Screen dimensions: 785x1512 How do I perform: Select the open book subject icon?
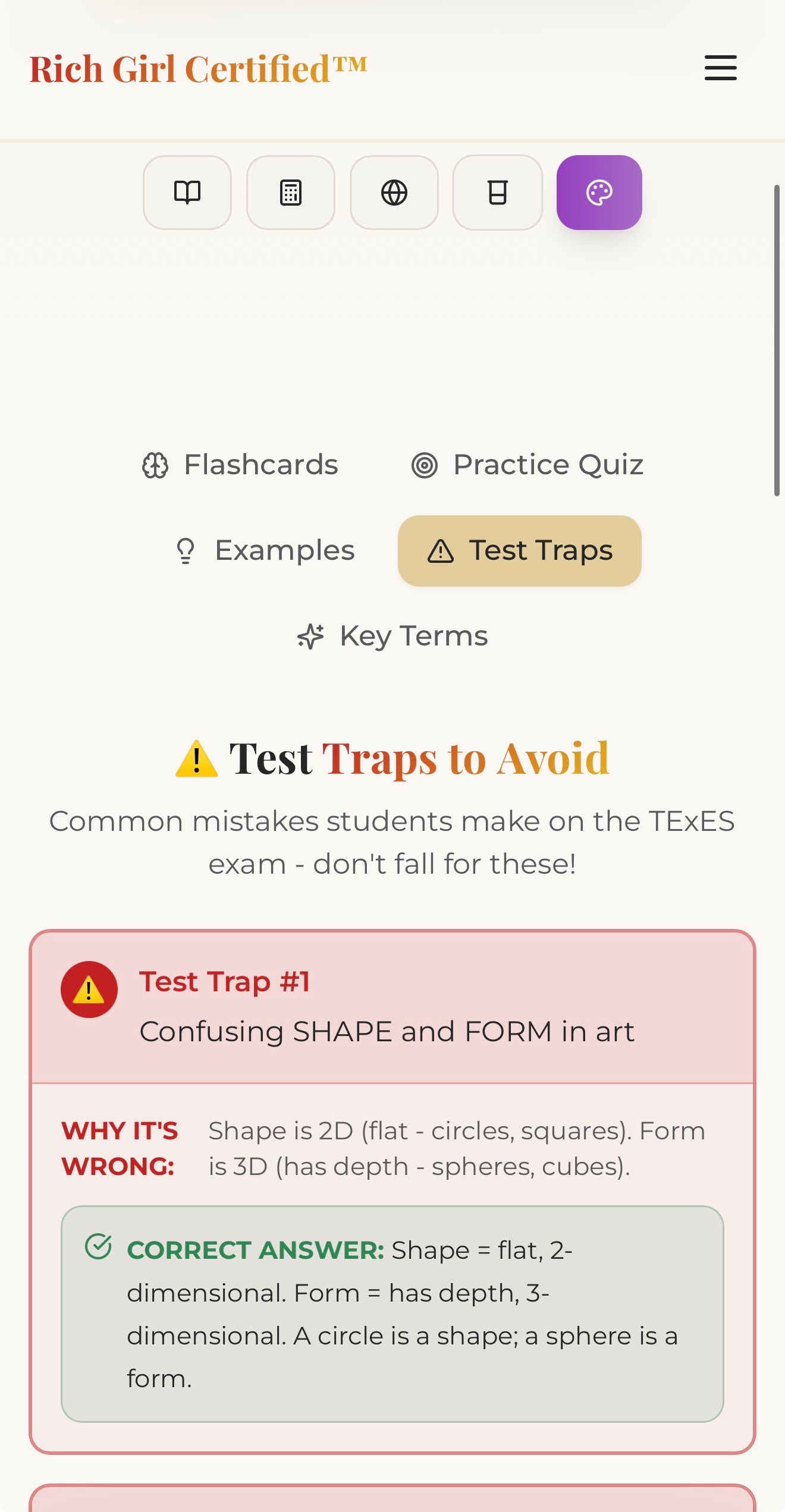coord(187,193)
